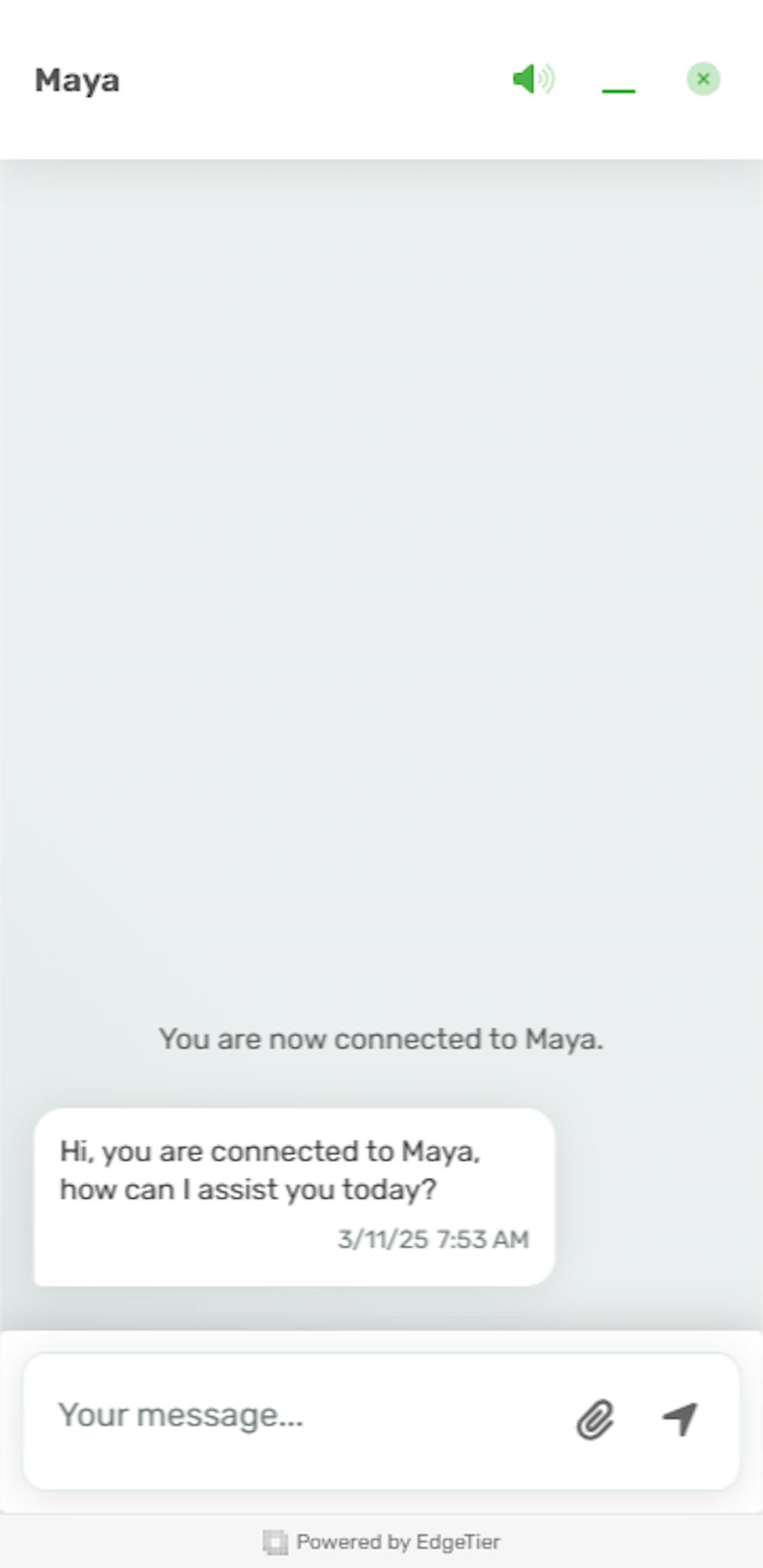Close the chat with Maya
Screen dimensions: 763x1568
[703, 79]
